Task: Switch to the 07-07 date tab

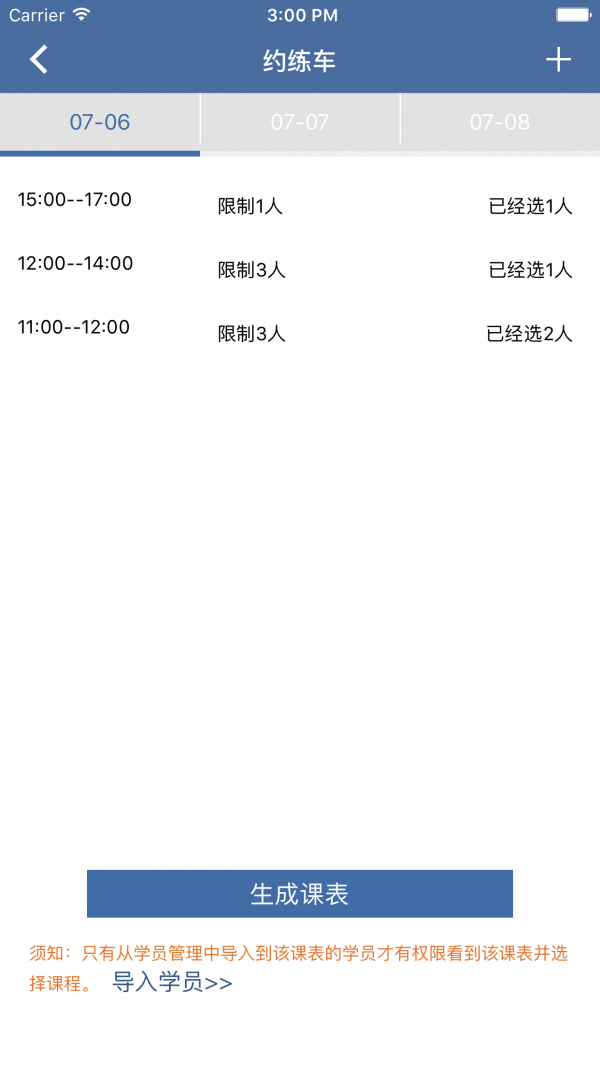Action: [x=300, y=122]
